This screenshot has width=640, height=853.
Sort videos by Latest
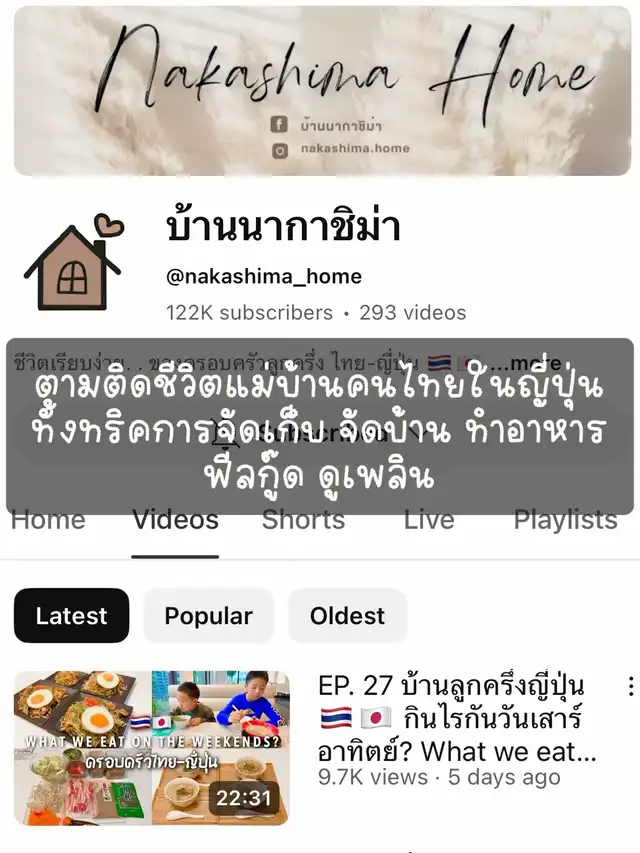(71, 616)
